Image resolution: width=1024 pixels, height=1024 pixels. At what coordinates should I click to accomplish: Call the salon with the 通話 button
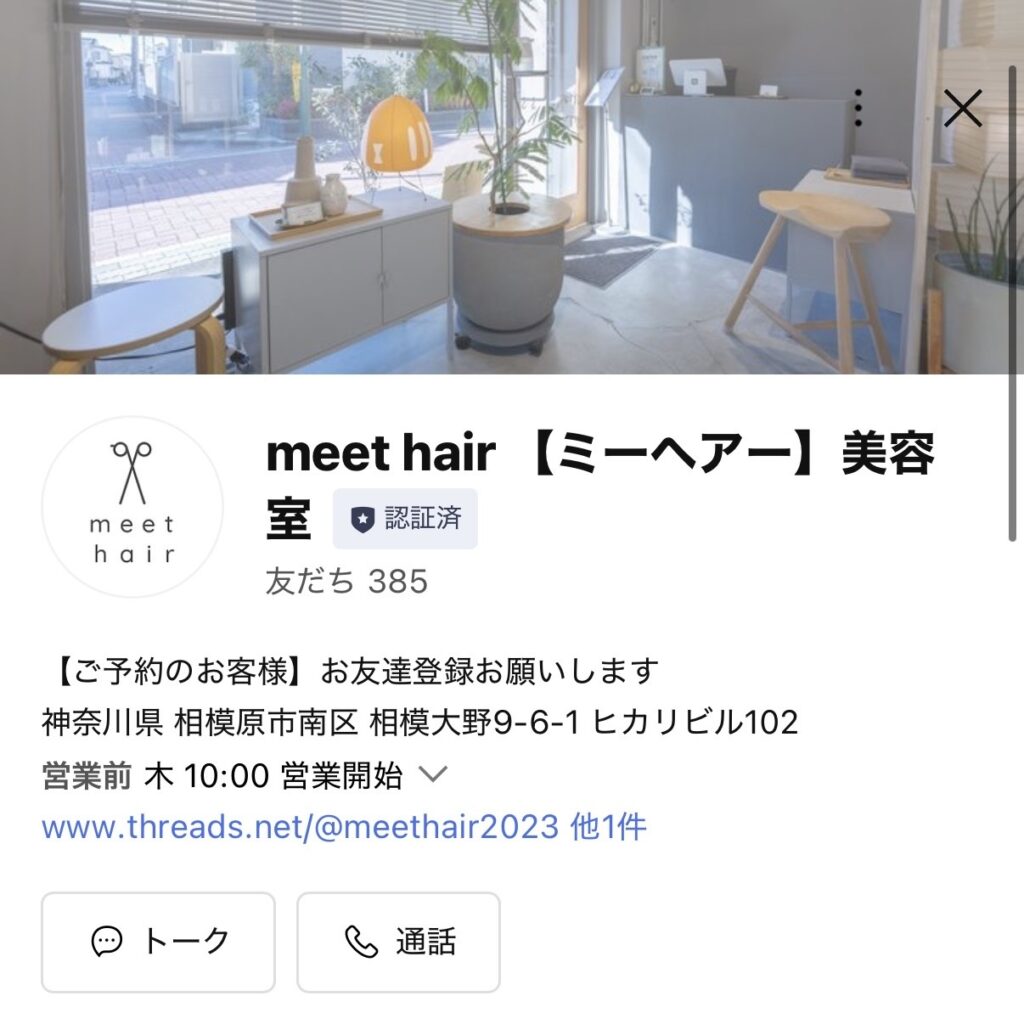pos(398,941)
